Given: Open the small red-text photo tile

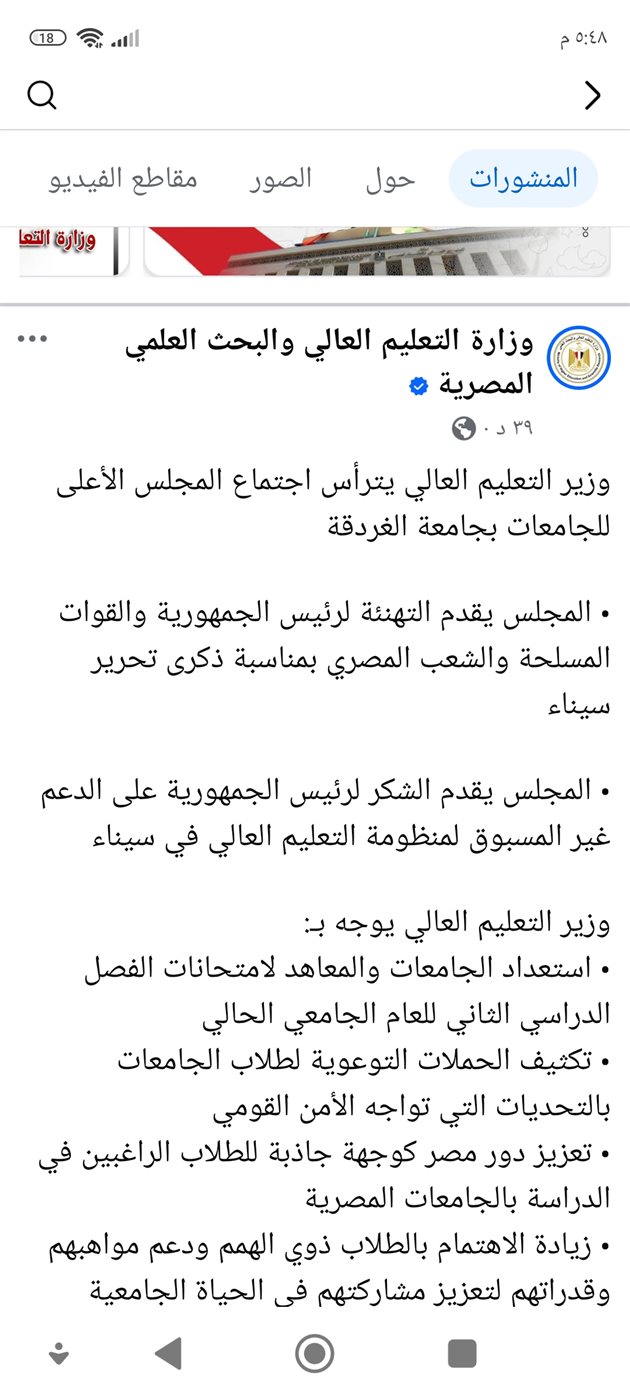Looking at the screenshot, I should click(x=68, y=251).
